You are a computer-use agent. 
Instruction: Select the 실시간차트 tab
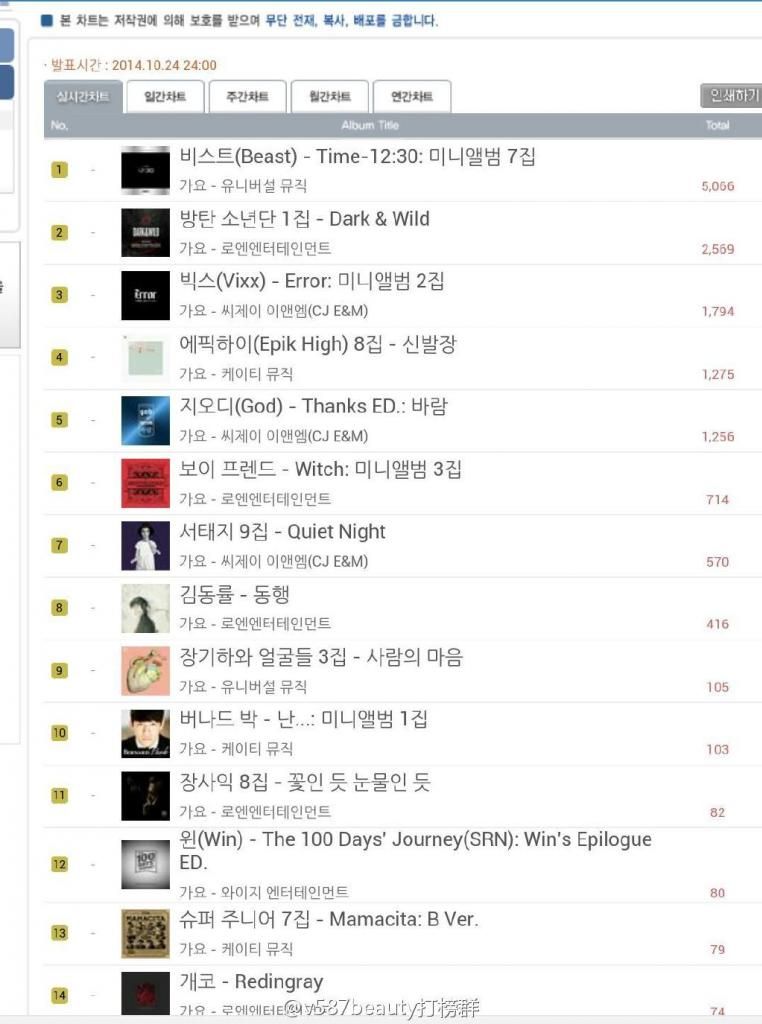point(82,97)
